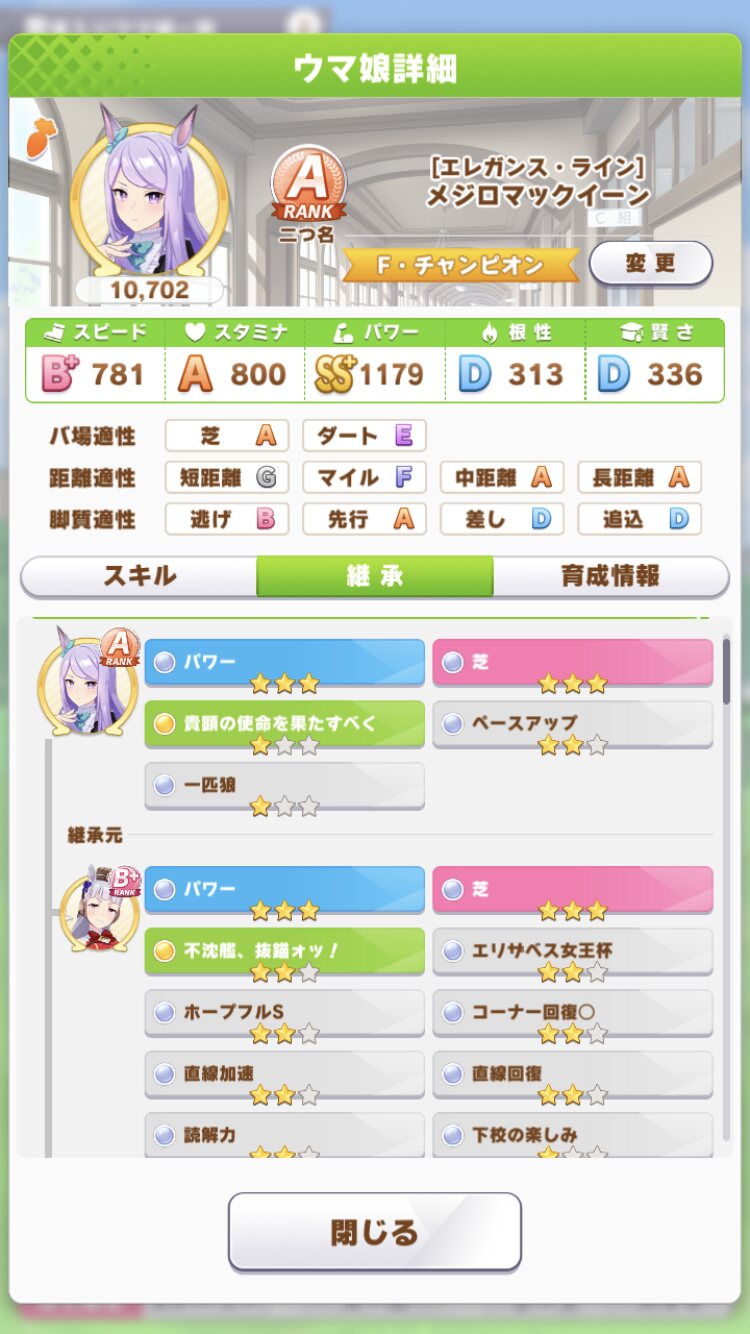Close the dialog with 閉じる button
The image size is (750, 1334).
click(x=375, y=1231)
